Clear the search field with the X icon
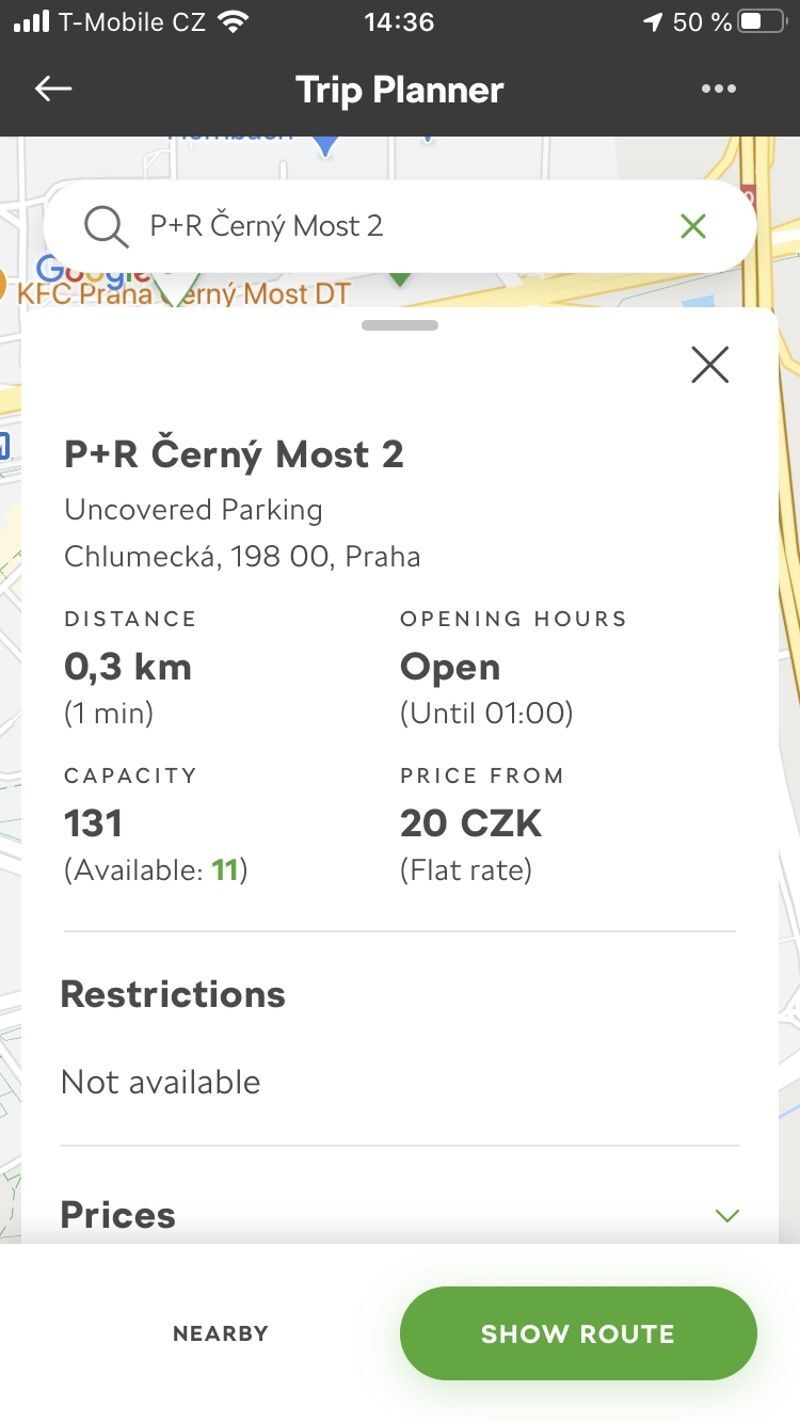This screenshot has width=800, height=1423. pyautogui.click(x=693, y=226)
